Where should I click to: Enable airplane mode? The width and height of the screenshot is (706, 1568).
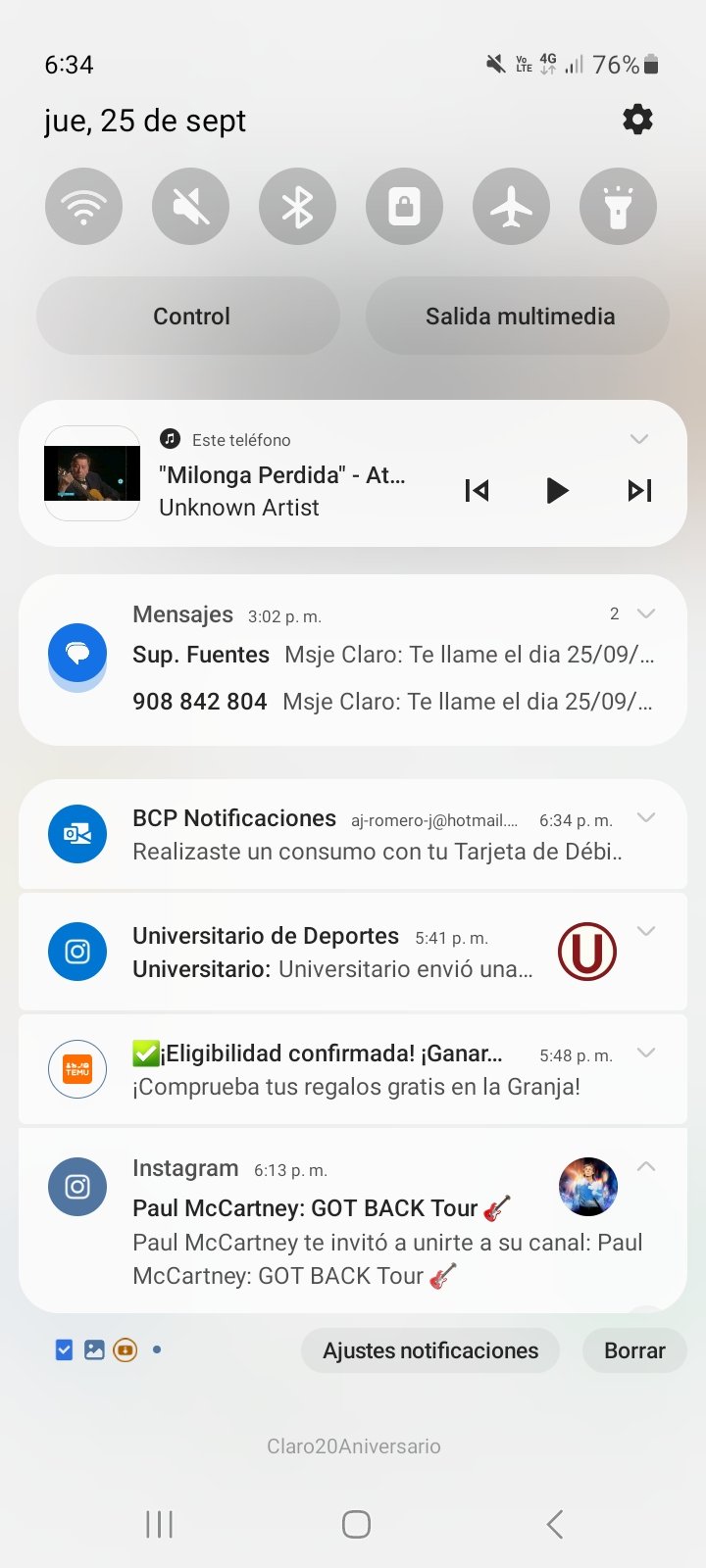(511, 207)
